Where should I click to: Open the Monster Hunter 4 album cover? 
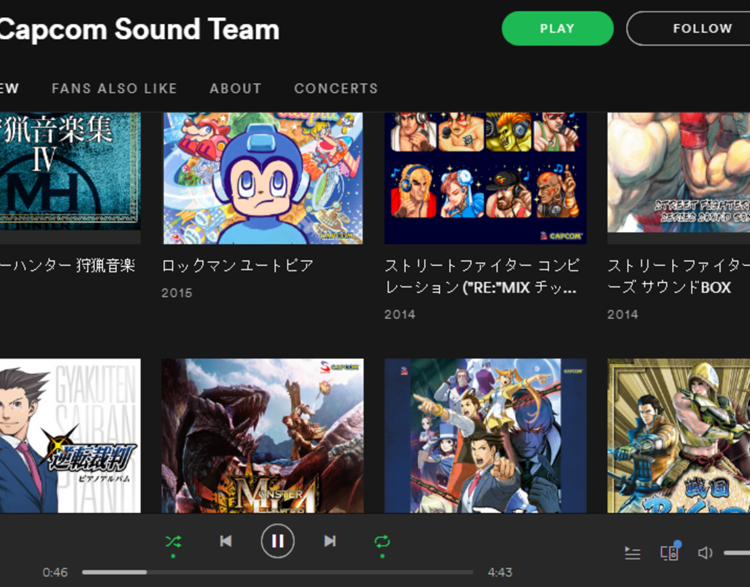click(x=263, y=436)
